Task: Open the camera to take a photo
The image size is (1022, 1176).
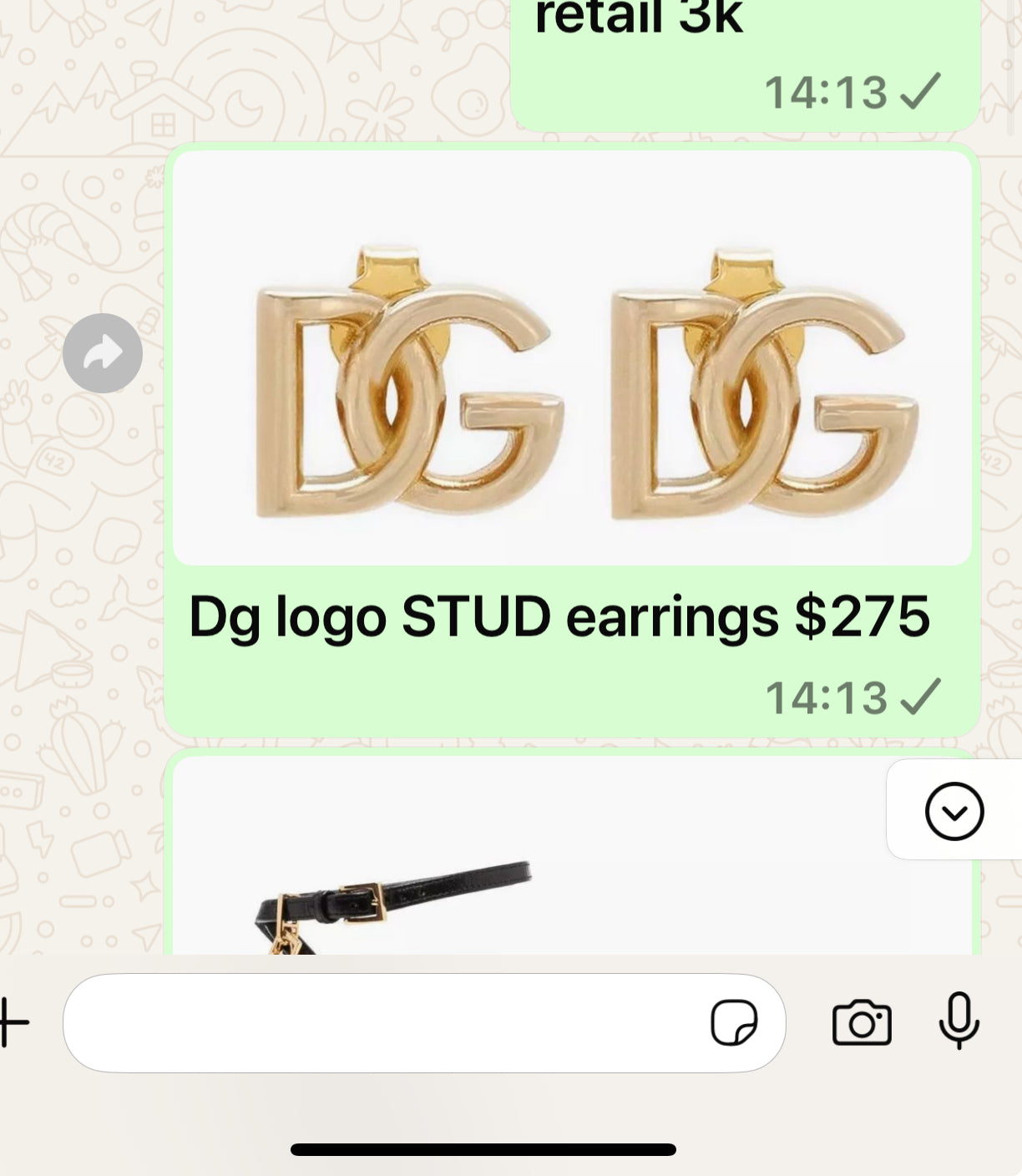Action: pyautogui.click(x=862, y=1022)
